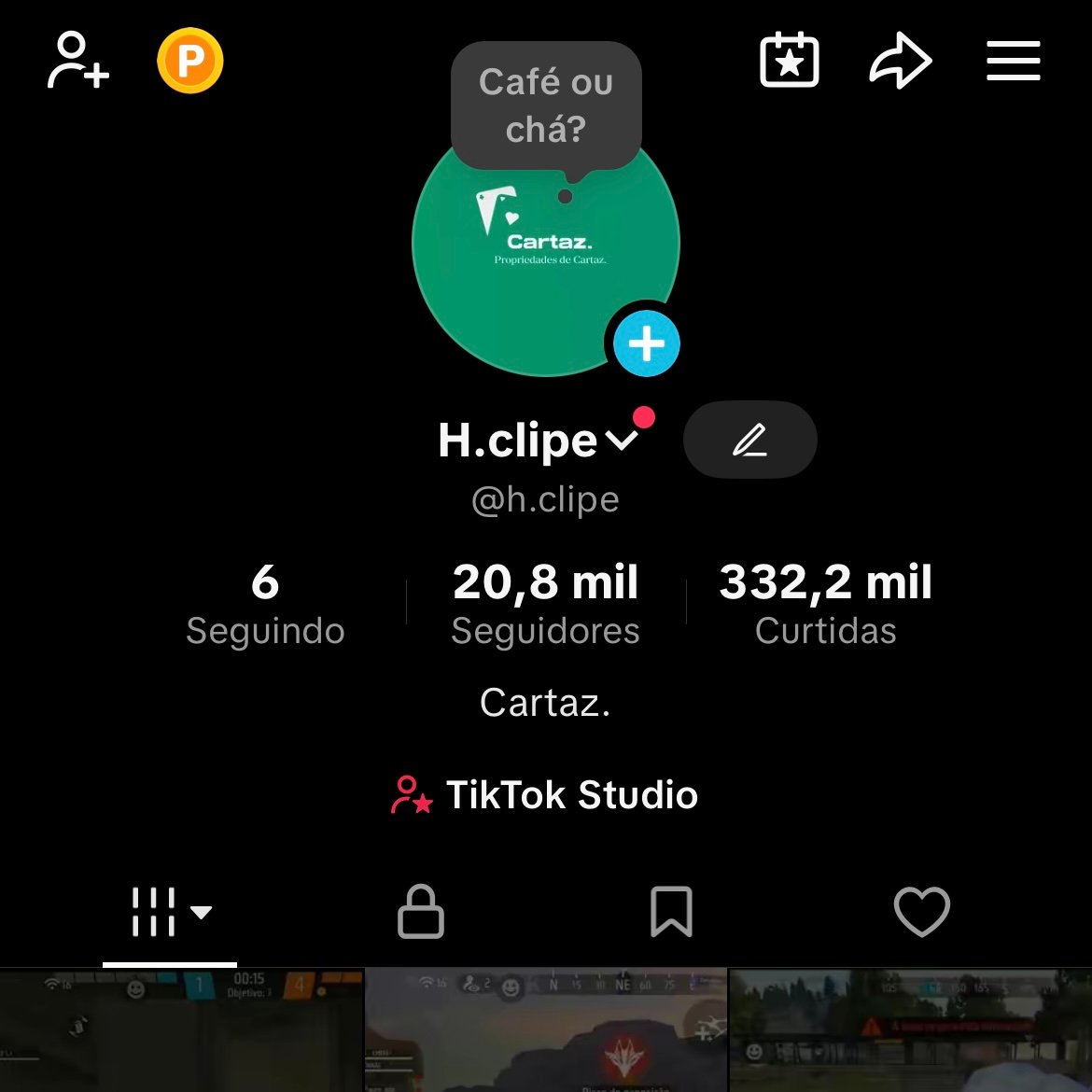Open the video with the NE compass
The height and width of the screenshot is (1092, 1092).
click(546, 1031)
